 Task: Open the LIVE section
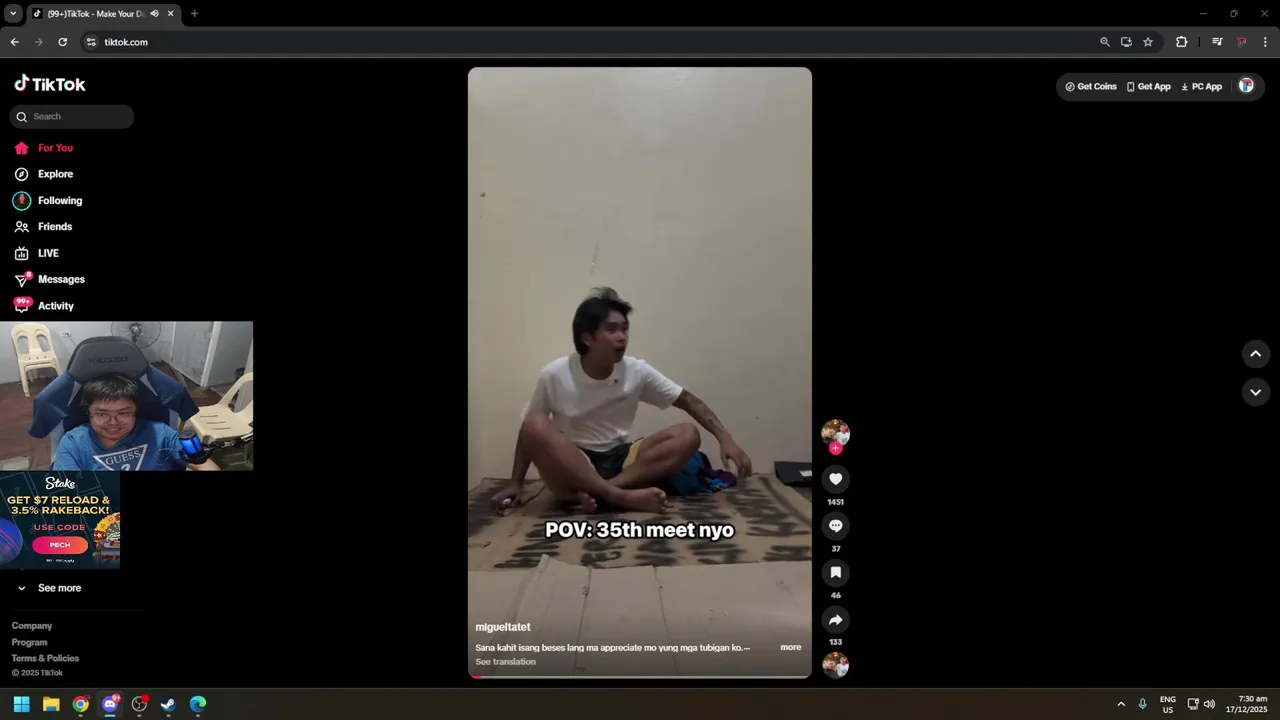[x=48, y=253]
